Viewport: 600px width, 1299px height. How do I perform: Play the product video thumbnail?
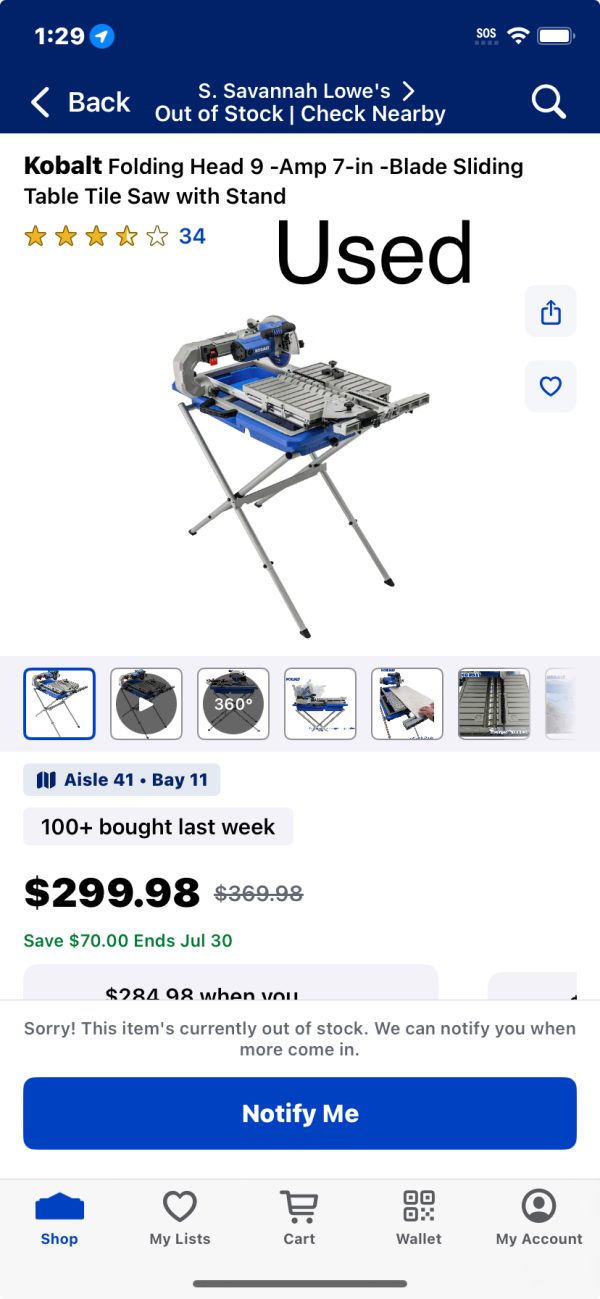146,704
